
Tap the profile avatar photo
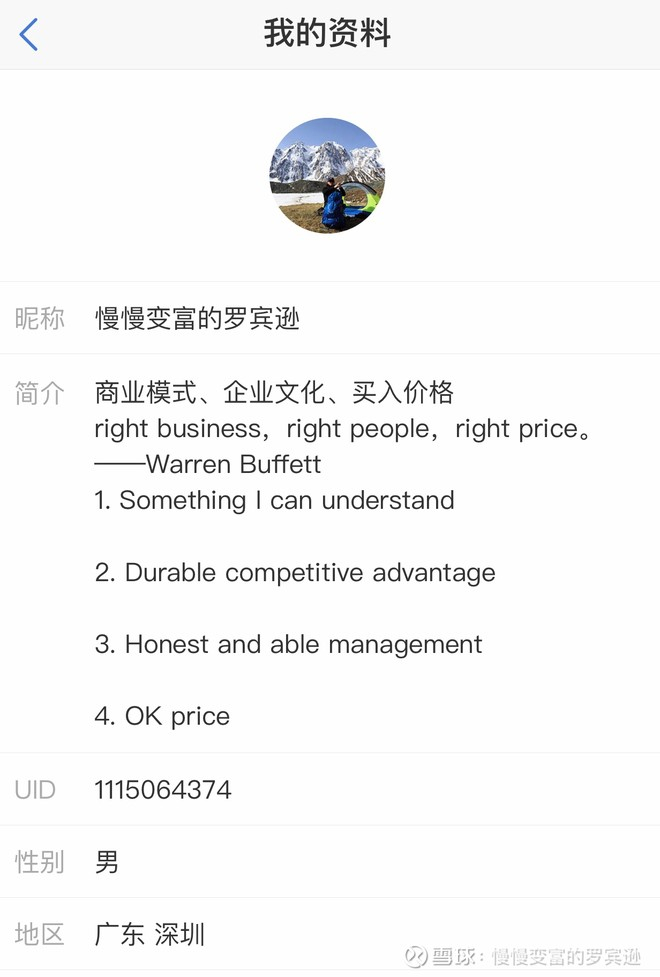[327, 176]
